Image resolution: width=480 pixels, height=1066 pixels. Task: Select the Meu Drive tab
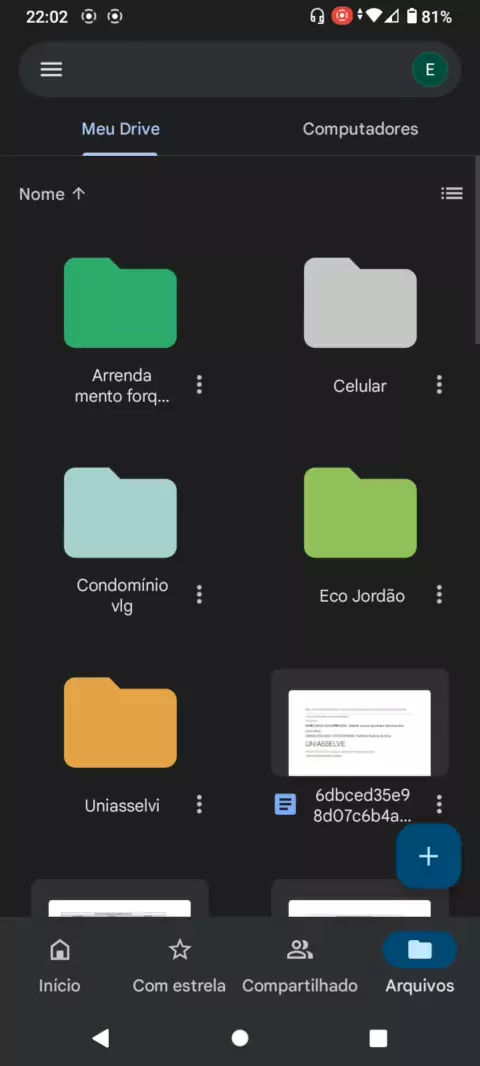[120, 128]
